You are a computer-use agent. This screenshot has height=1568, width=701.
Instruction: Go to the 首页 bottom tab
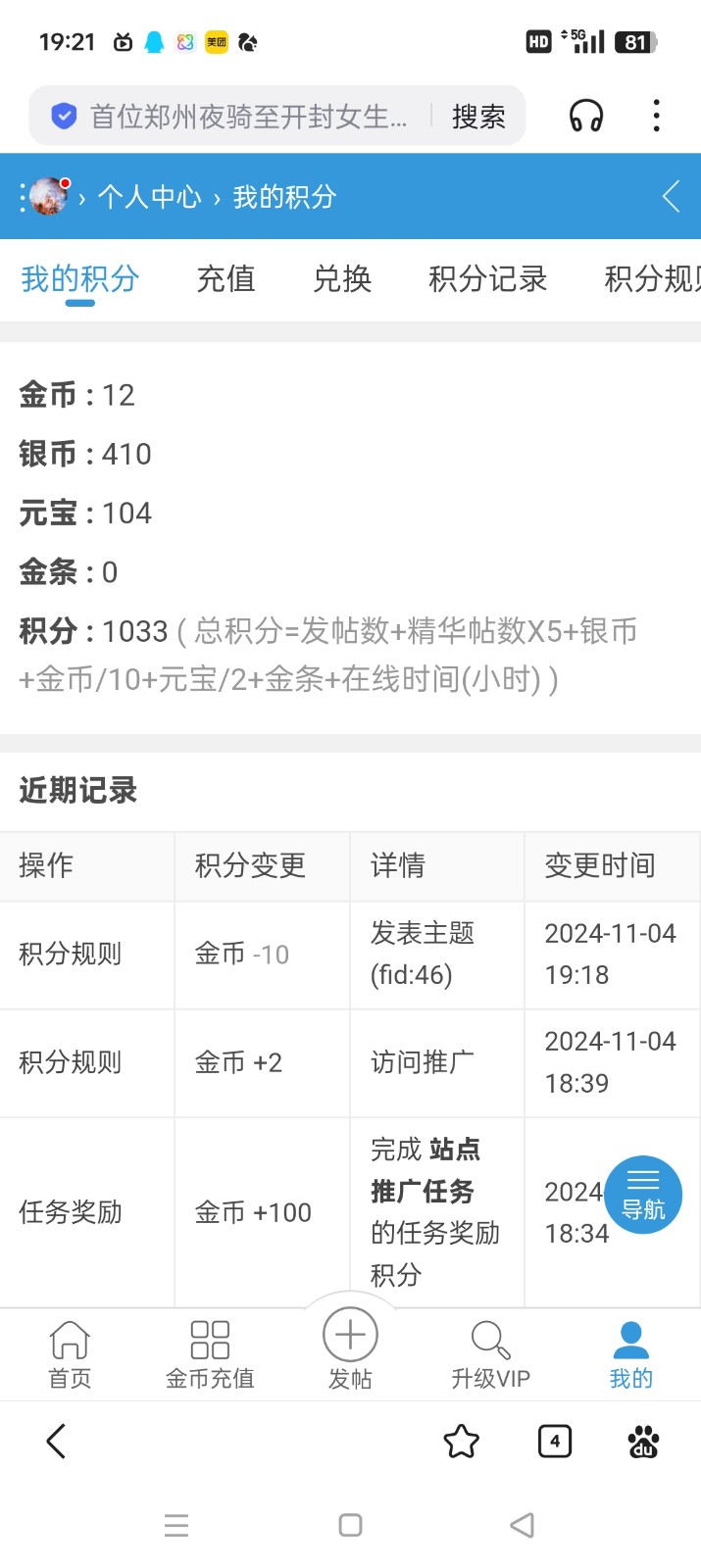point(70,1354)
